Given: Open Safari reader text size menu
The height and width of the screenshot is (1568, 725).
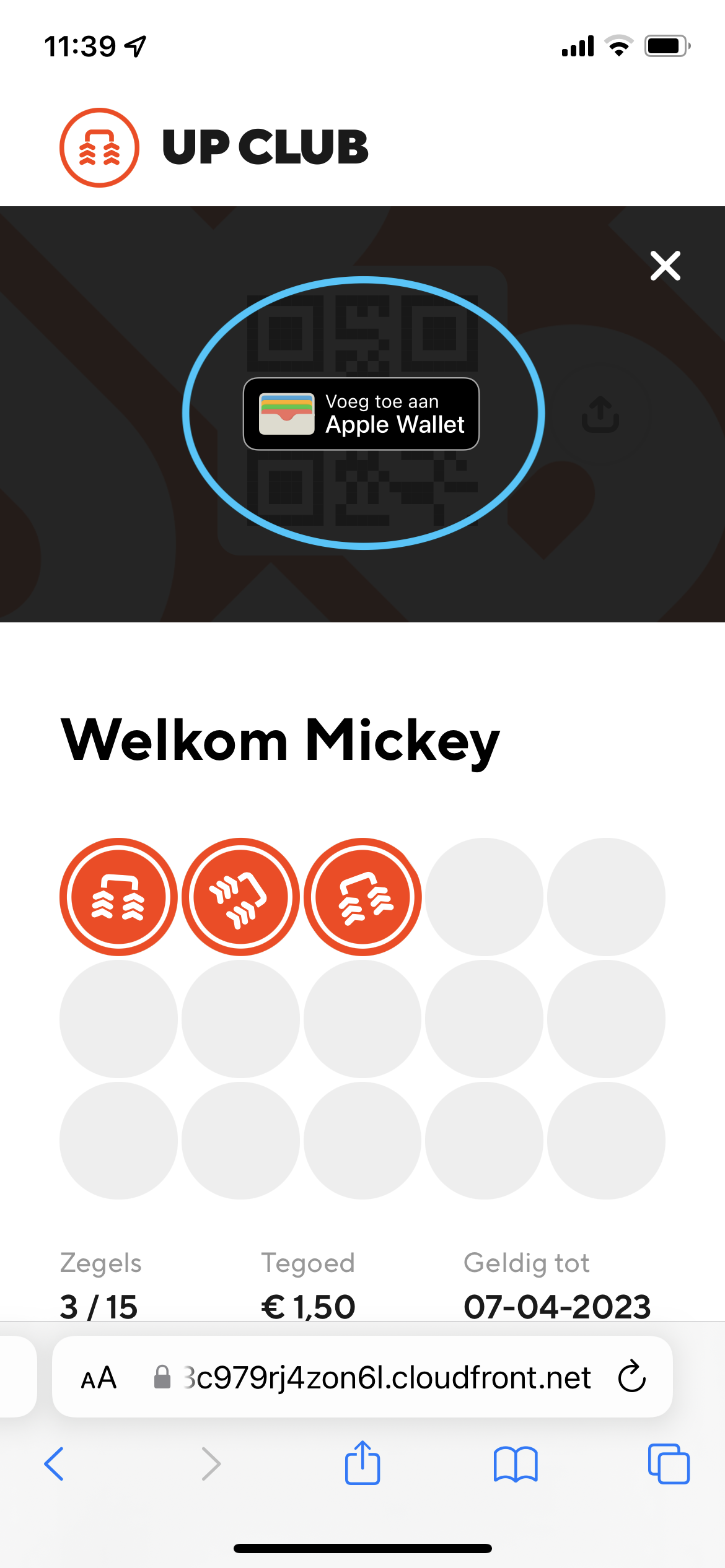Looking at the screenshot, I should 99,1378.
